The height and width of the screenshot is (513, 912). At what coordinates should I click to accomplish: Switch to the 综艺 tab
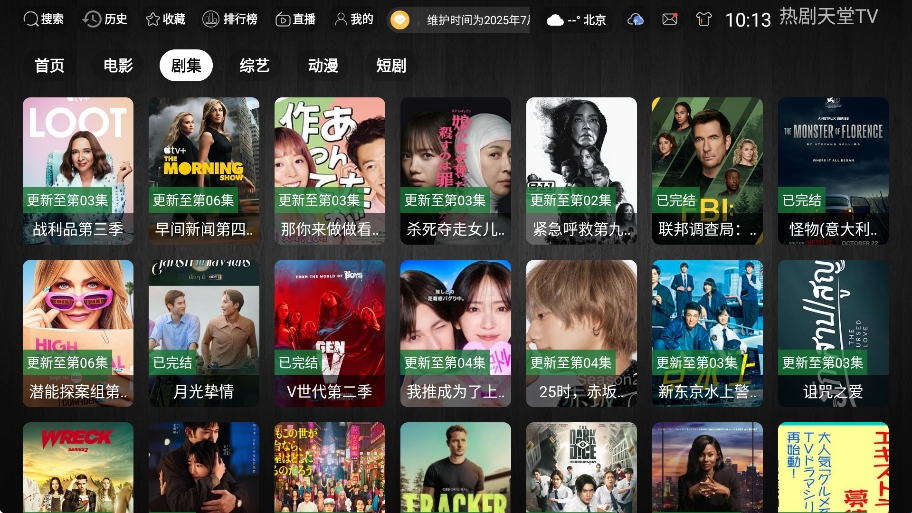[255, 66]
